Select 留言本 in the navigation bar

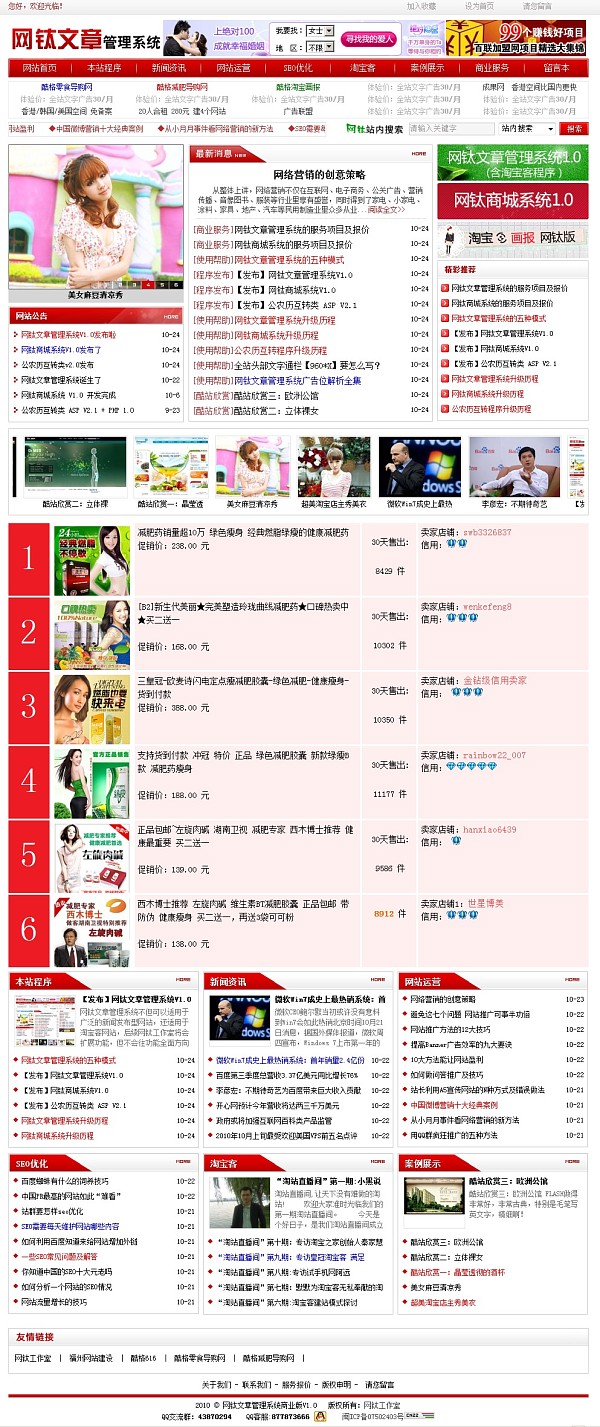tap(556, 68)
